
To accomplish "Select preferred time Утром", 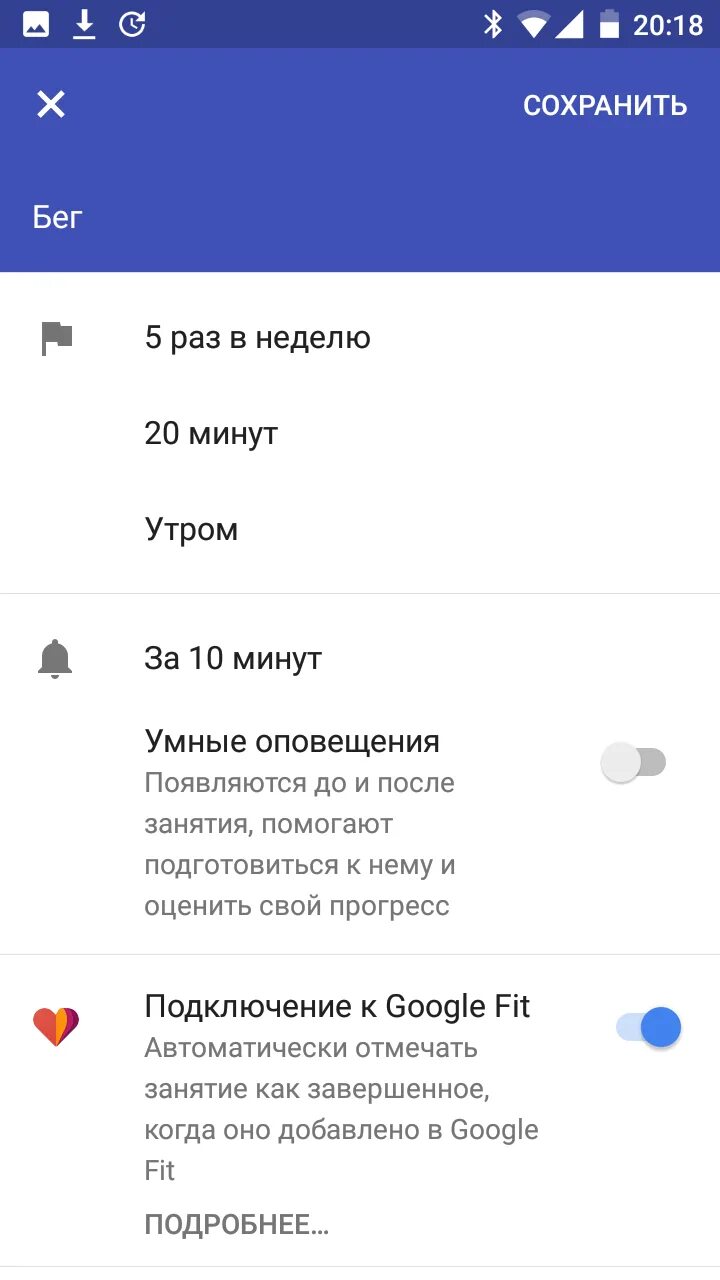I will [x=360, y=530].
